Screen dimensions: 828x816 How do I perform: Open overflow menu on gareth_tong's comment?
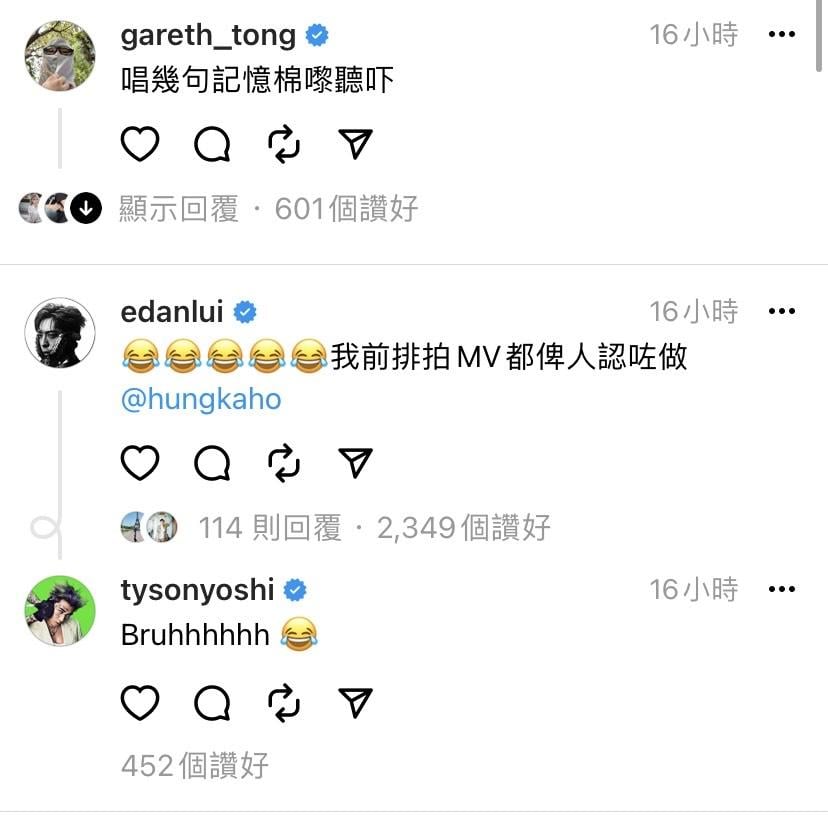click(781, 35)
